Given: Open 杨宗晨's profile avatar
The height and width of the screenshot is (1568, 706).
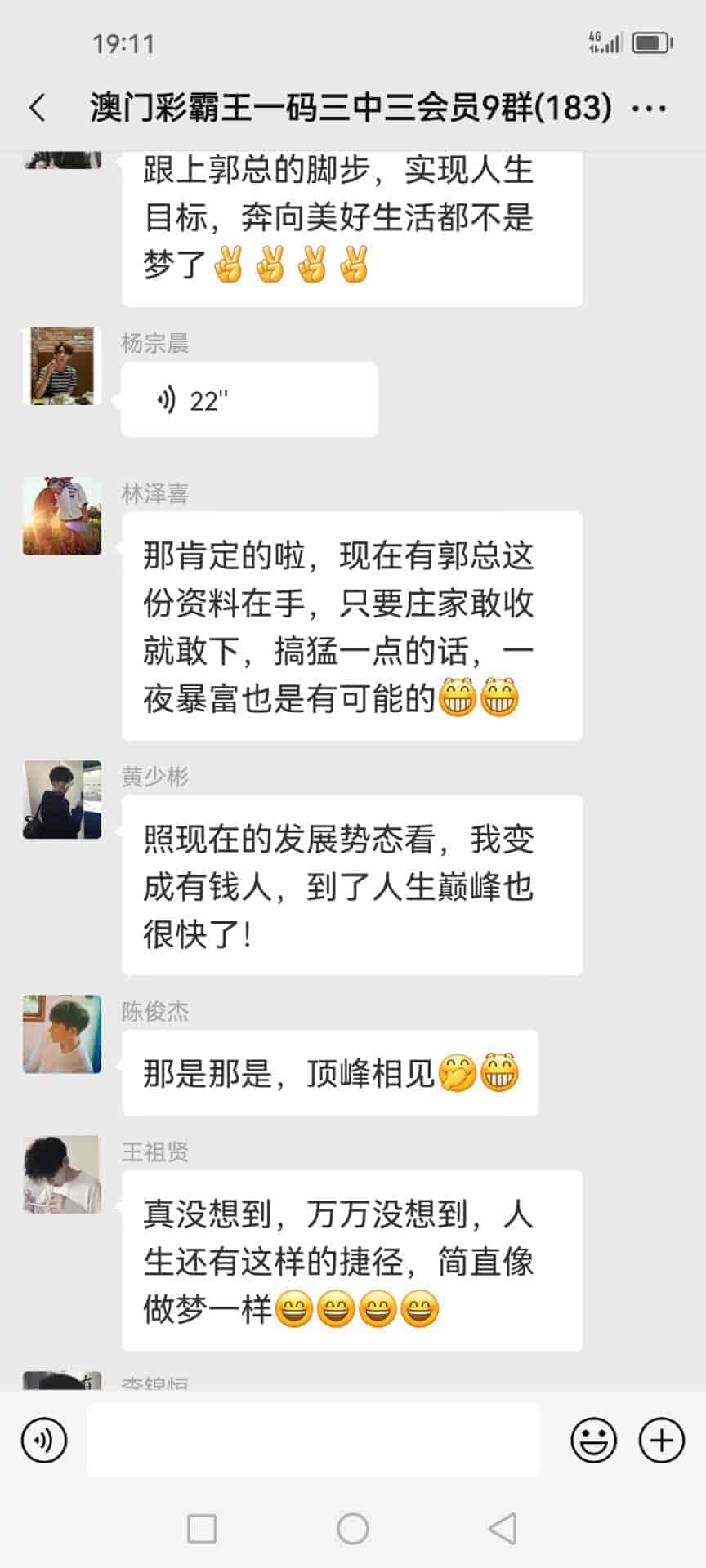Looking at the screenshot, I should click(x=62, y=365).
